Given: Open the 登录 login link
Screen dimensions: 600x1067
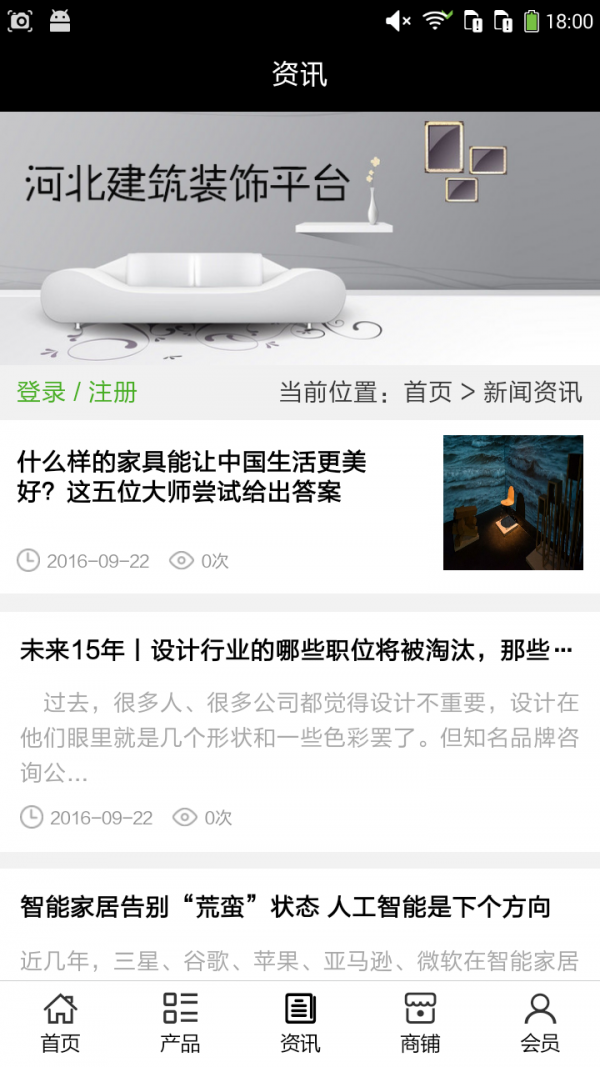Looking at the screenshot, I should point(41,392).
